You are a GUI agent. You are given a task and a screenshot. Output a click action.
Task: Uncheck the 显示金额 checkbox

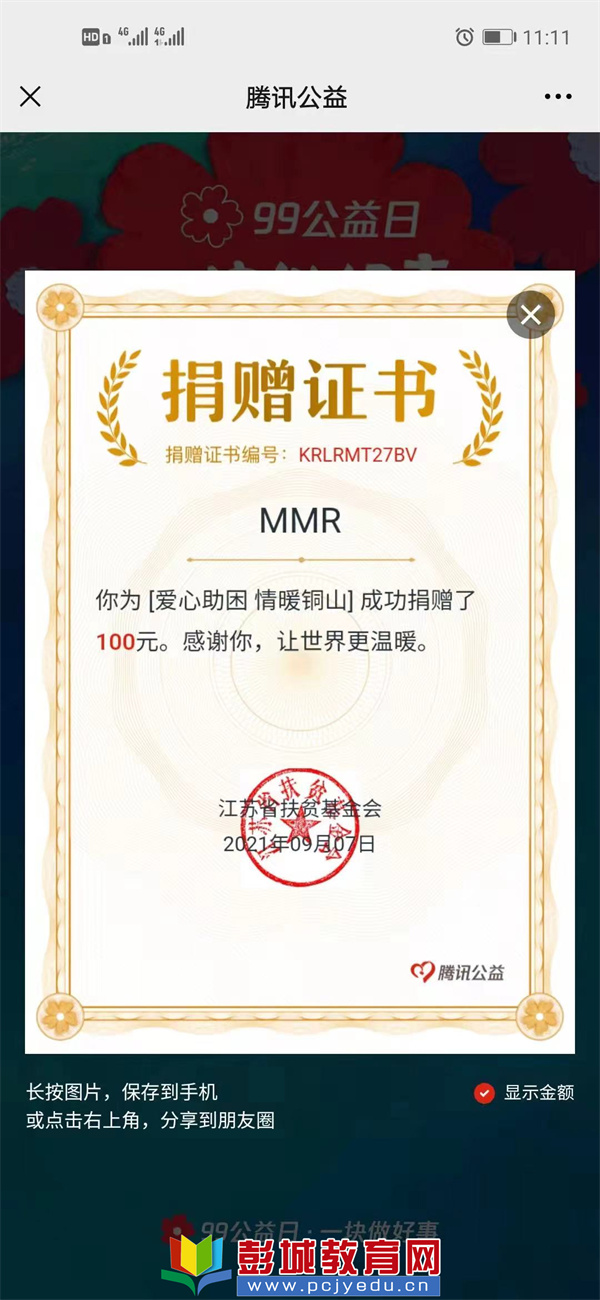(x=485, y=1093)
